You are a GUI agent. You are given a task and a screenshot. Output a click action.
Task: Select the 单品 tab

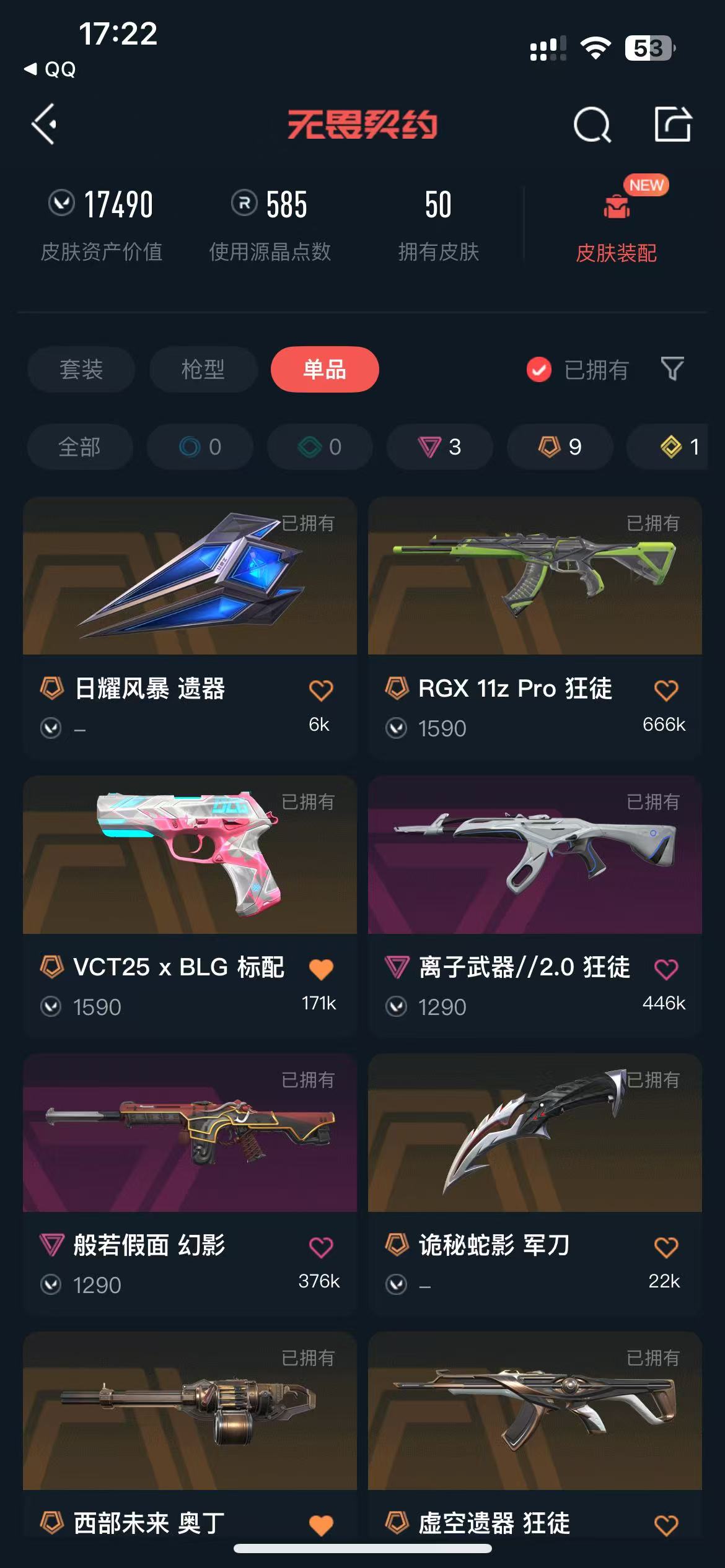click(325, 370)
